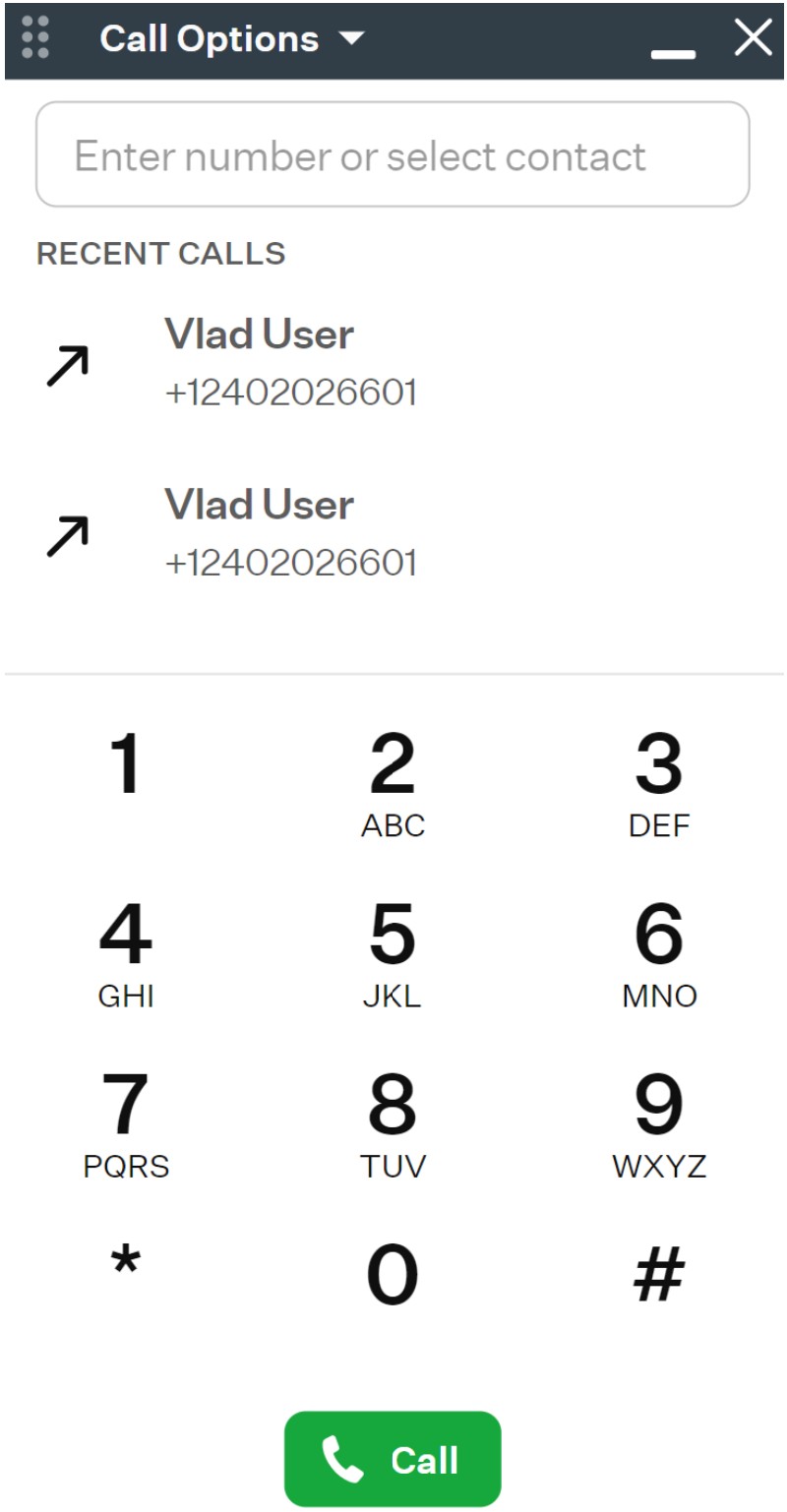Screen dimensions: 787x1512
Task: Start the call with green Call button
Action: pos(393,1460)
